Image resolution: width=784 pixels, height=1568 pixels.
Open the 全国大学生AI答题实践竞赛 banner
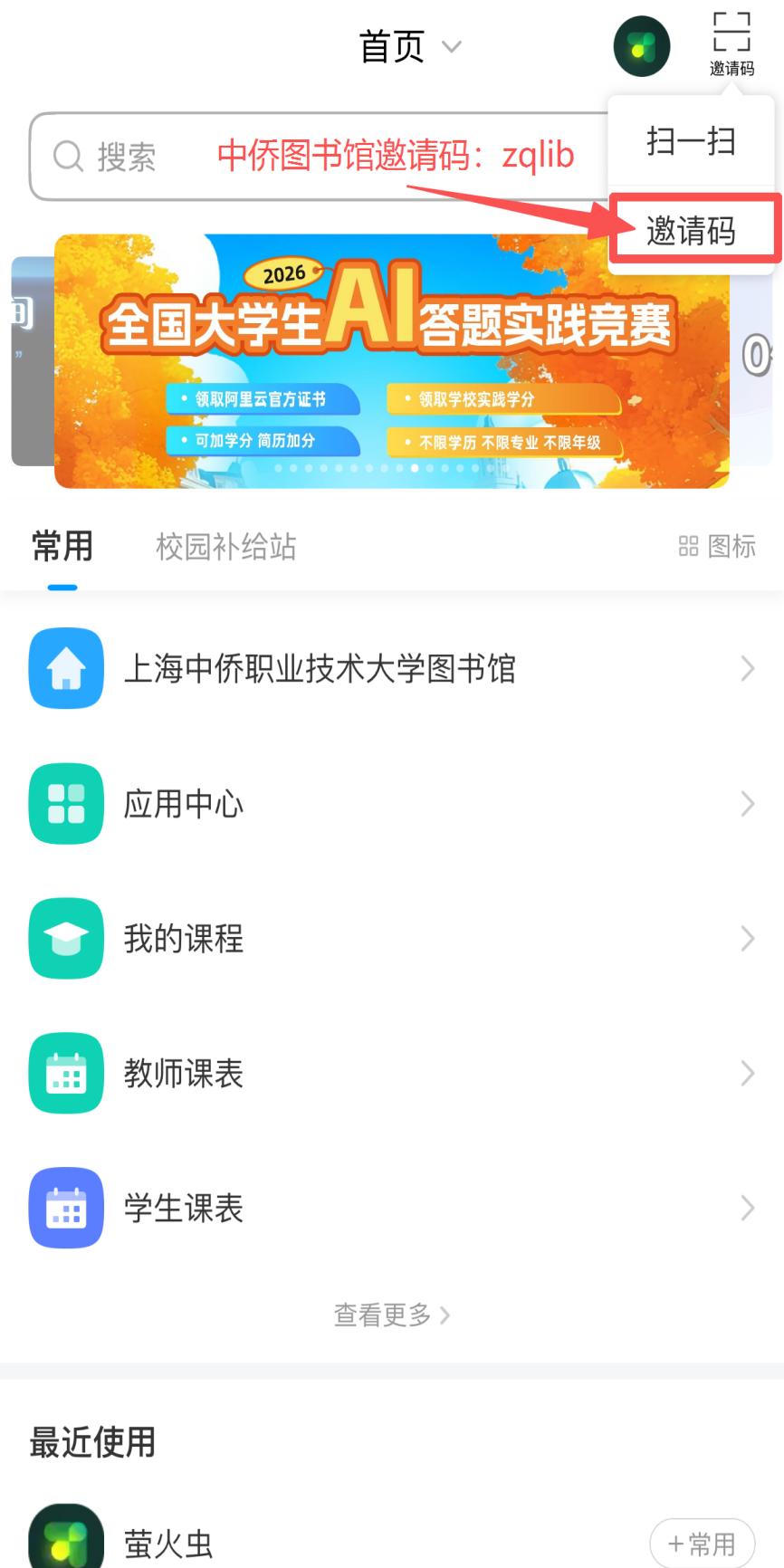point(391,360)
